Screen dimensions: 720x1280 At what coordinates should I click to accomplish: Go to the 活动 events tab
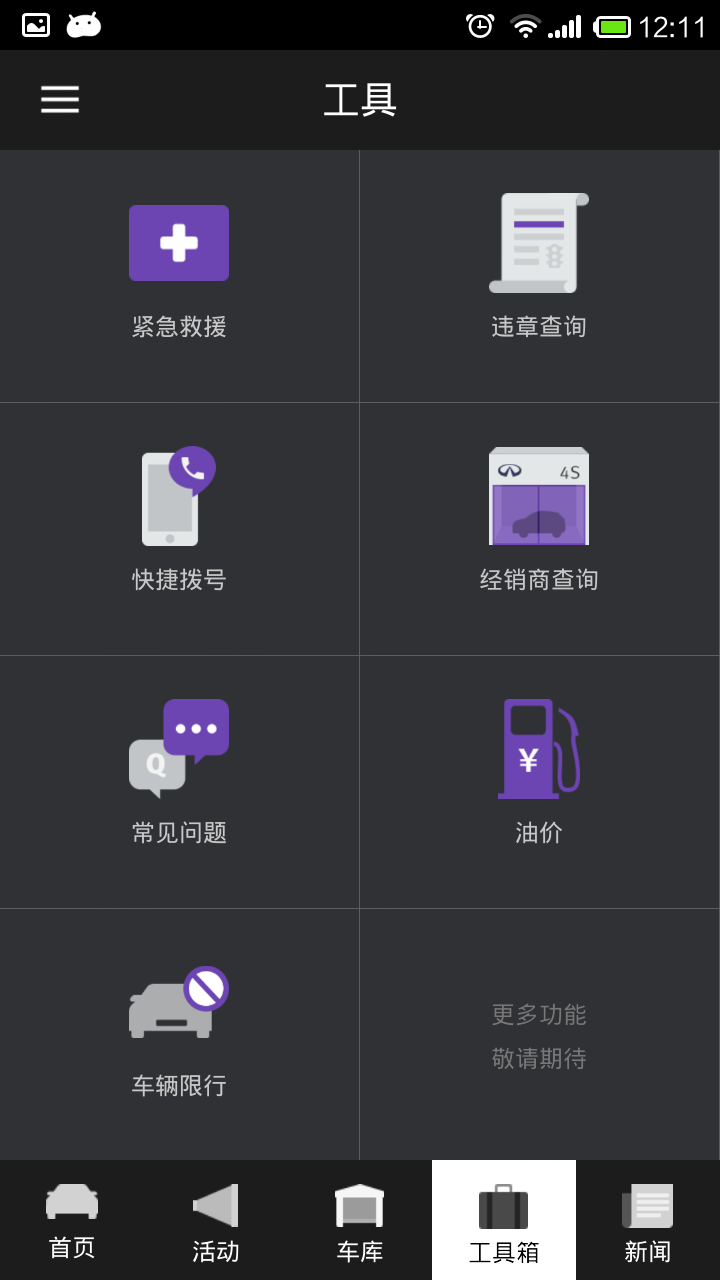click(x=216, y=1220)
